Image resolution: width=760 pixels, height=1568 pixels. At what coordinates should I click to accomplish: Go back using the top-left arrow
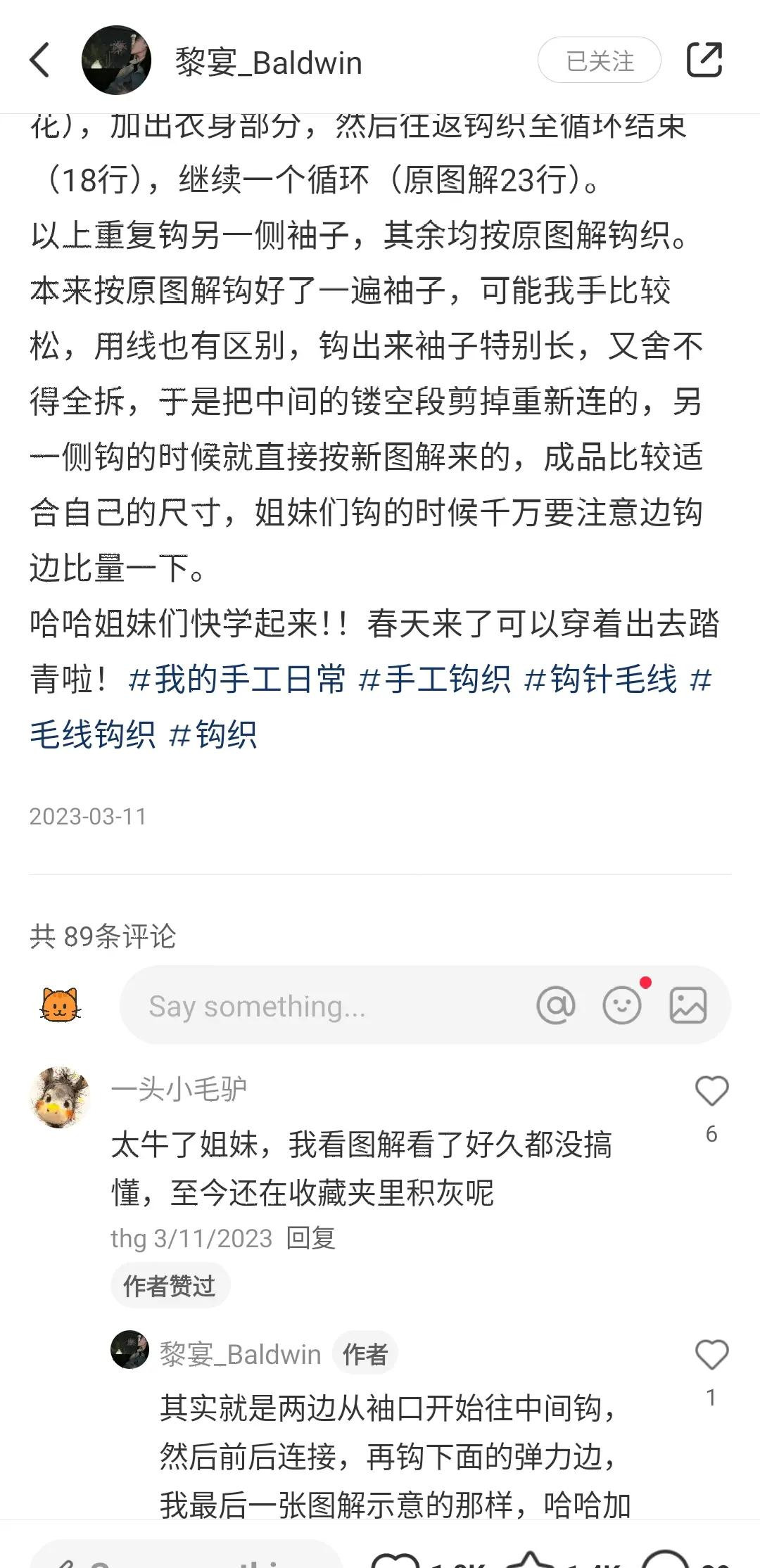click(40, 60)
